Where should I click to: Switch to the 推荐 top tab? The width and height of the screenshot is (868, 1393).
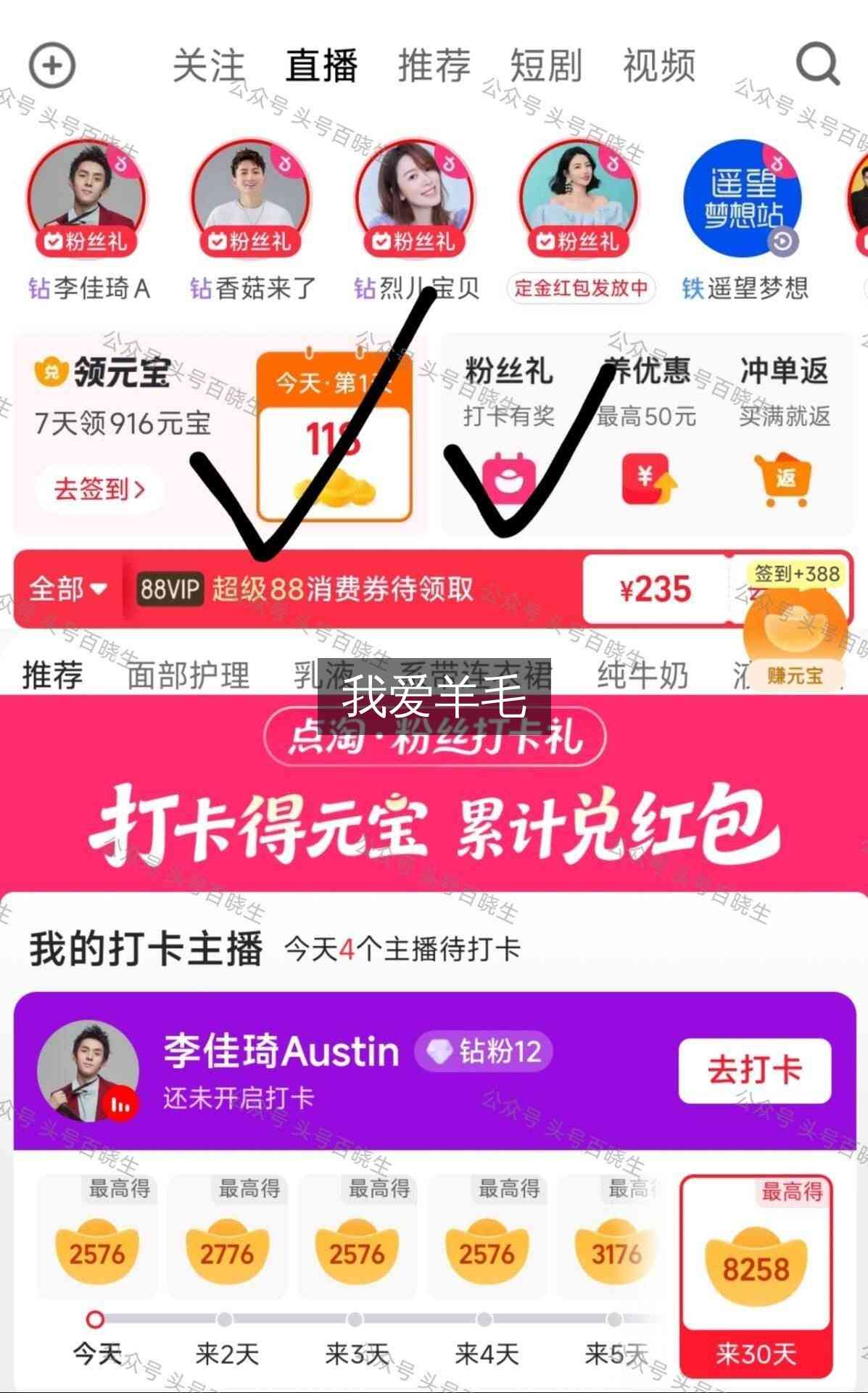pos(434,66)
